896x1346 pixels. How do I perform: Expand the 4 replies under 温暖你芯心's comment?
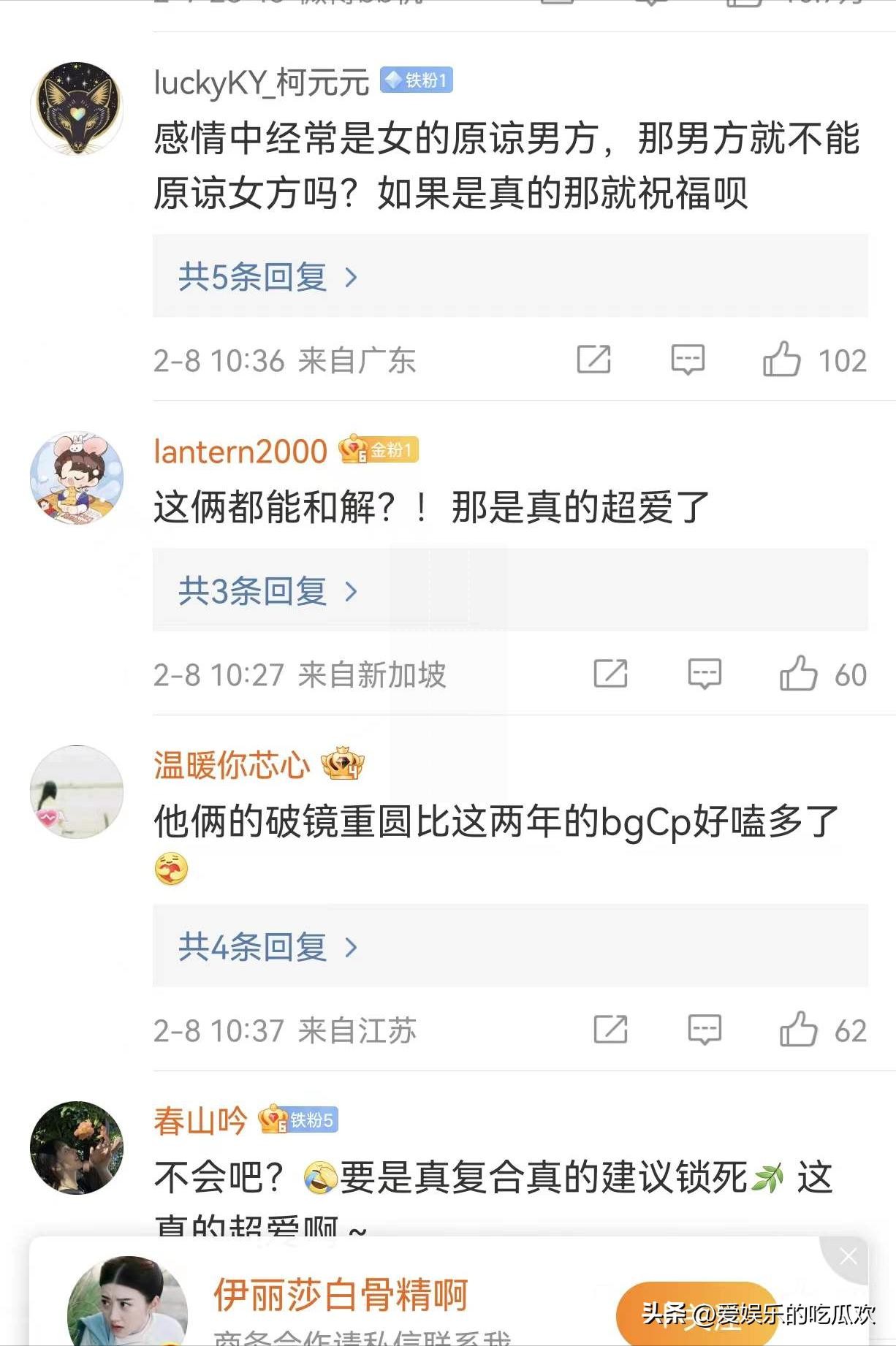tap(267, 947)
